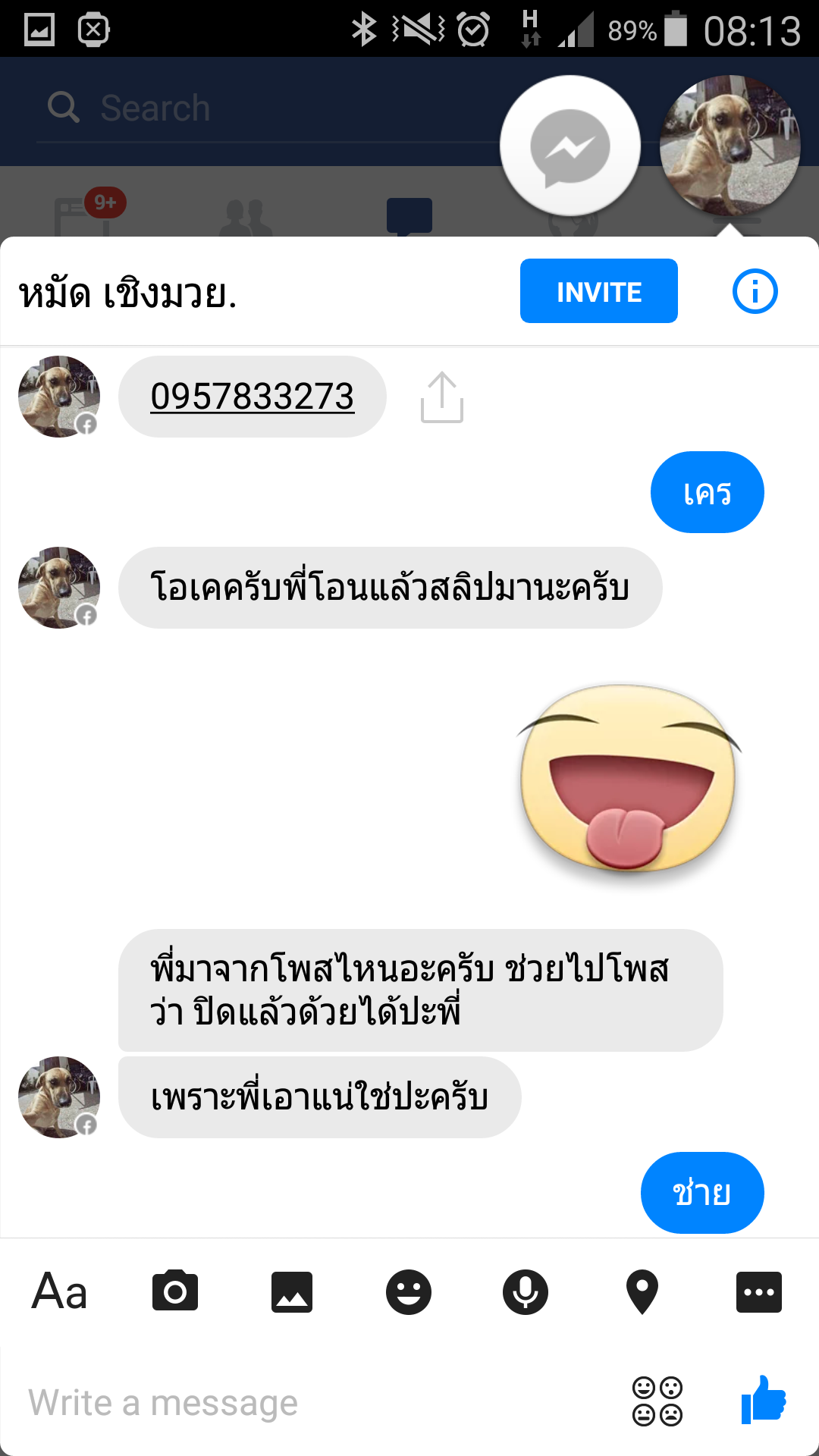The height and width of the screenshot is (1456, 819).
Task: Open the conversation info icon
Action: coord(755,291)
